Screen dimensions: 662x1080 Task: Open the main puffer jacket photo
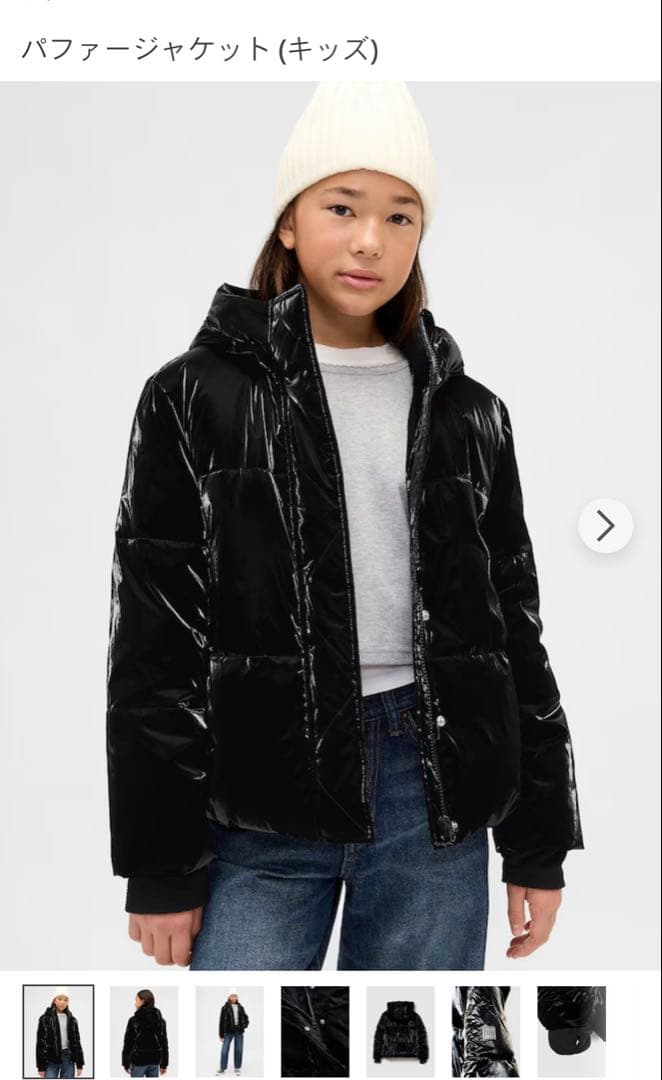click(x=330, y=526)
